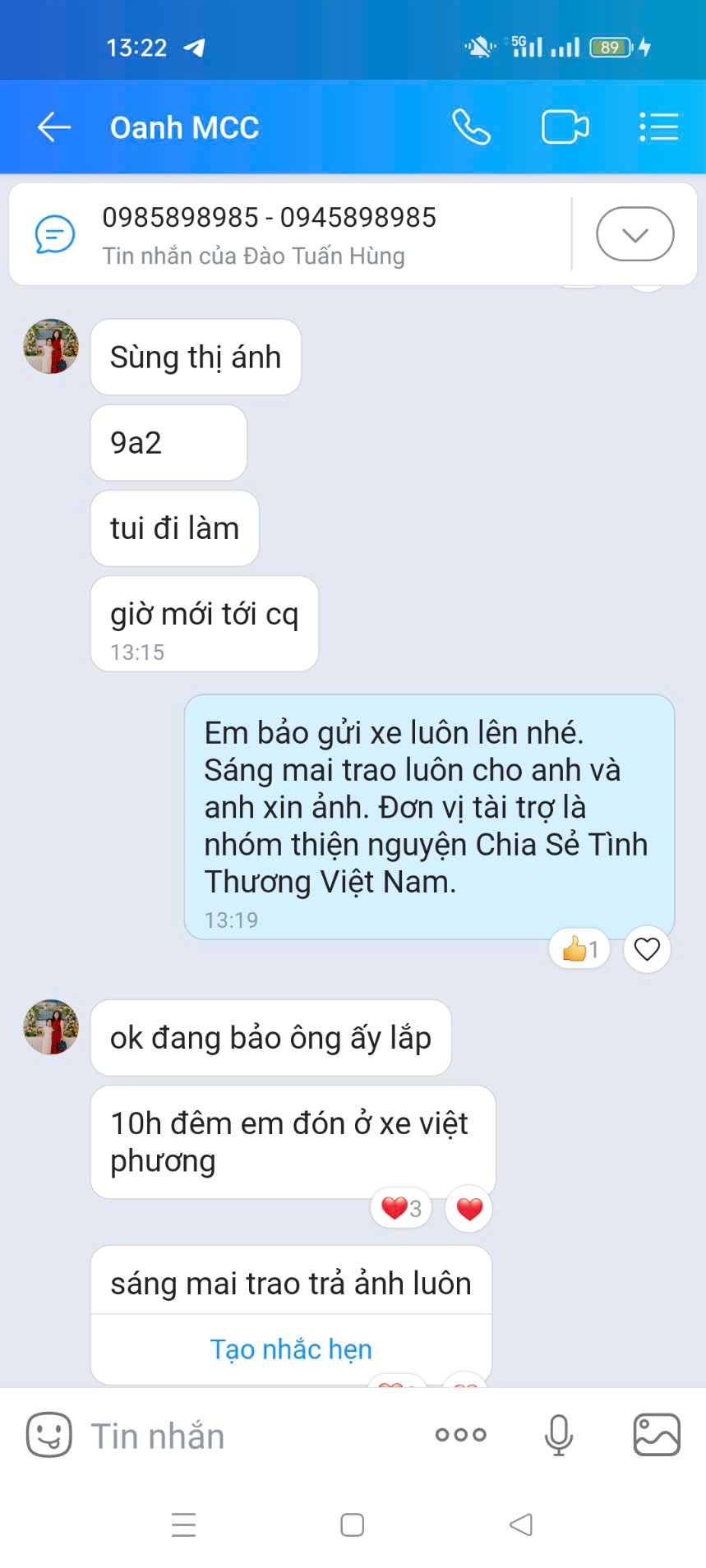View thumbs-up reactions on the 13:19 message
The image size is (706, 1568).
(579, 949)
